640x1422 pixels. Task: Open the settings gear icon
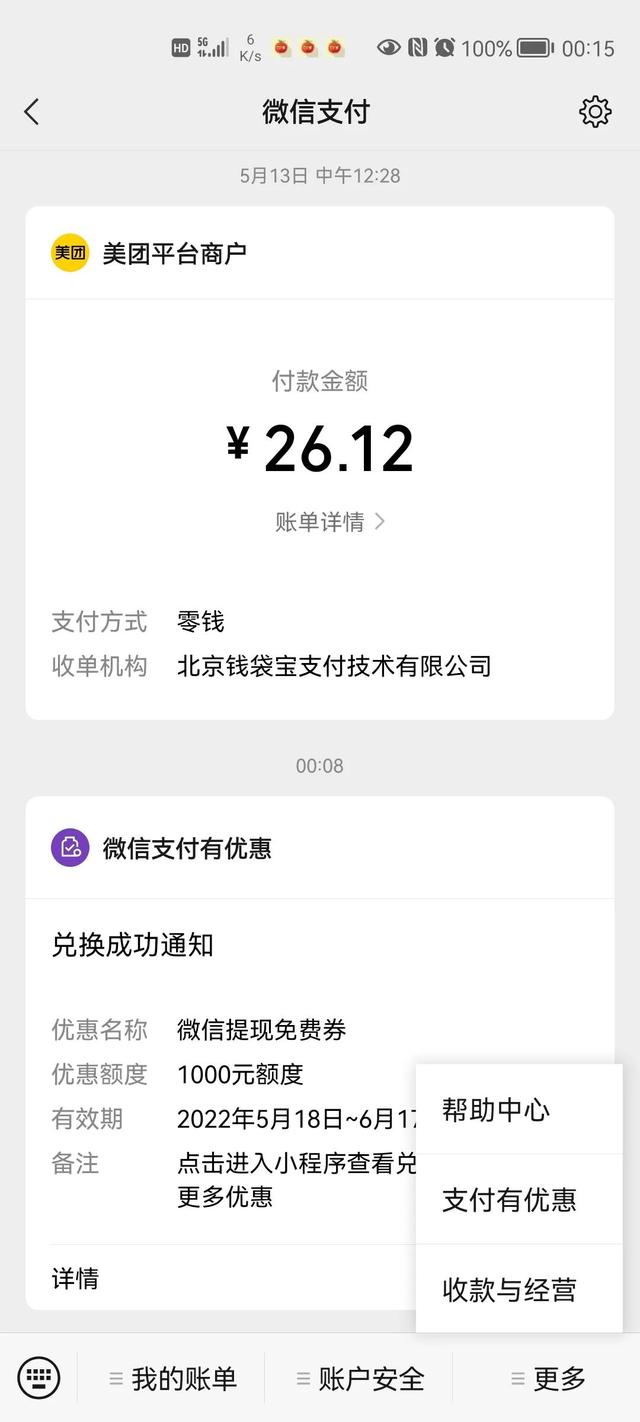click(x=595, y=112)
